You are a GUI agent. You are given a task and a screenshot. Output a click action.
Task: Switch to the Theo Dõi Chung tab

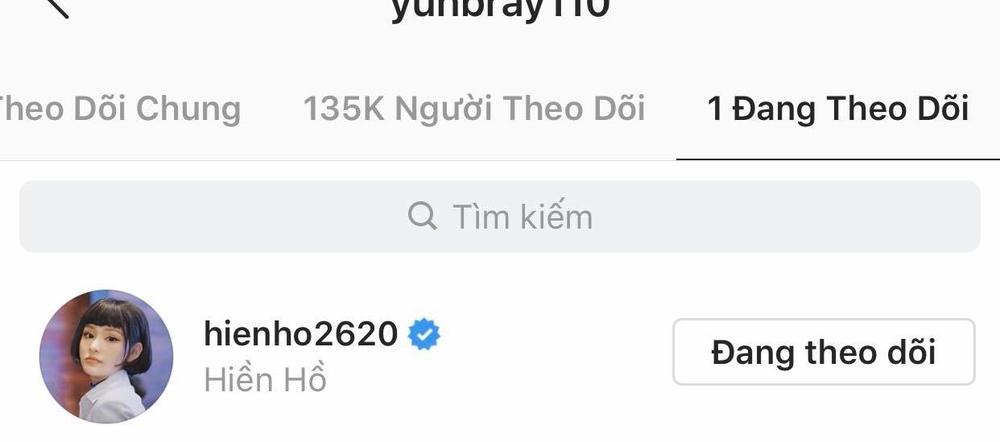click(120, 109)
